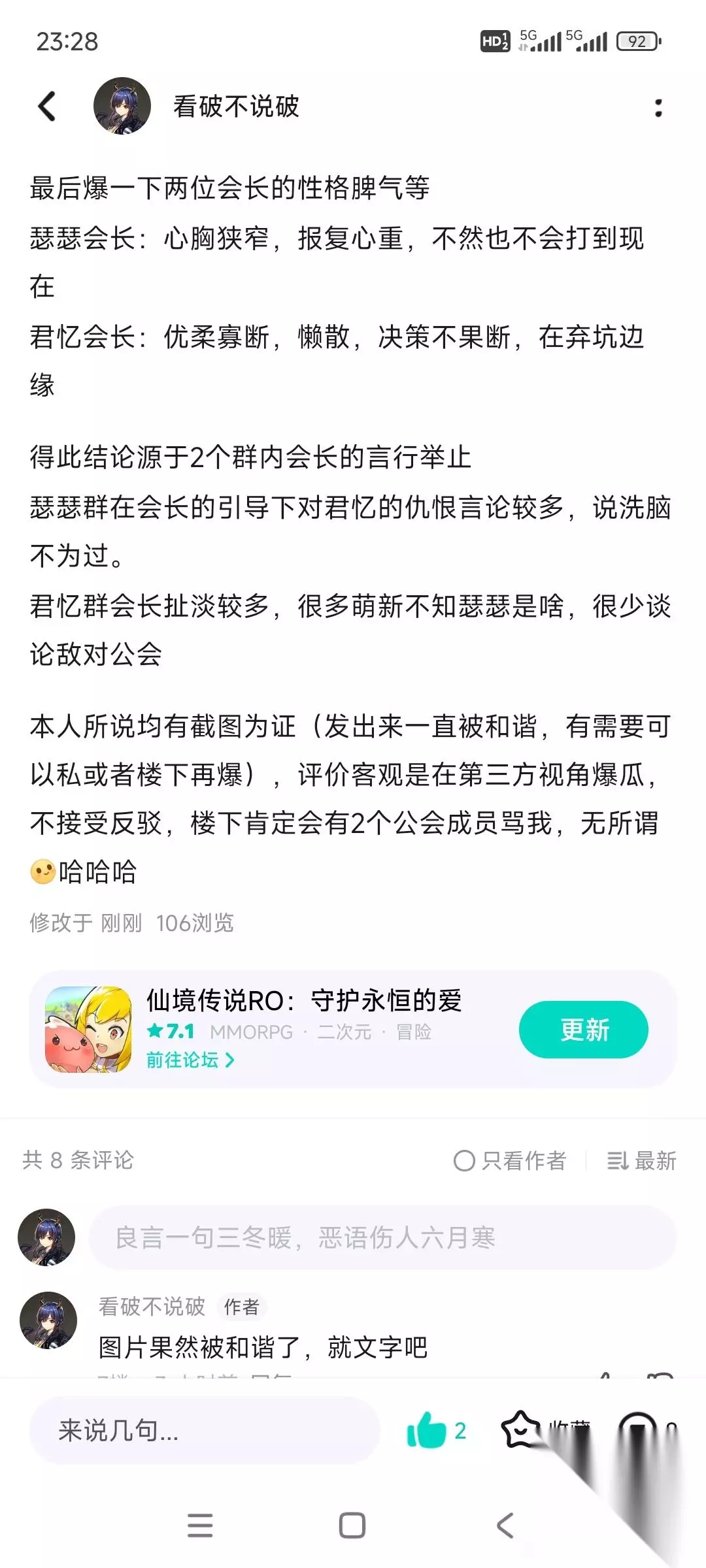Open the 前往论坛 forum link

pyautogui.click(x=190, y=1060)
